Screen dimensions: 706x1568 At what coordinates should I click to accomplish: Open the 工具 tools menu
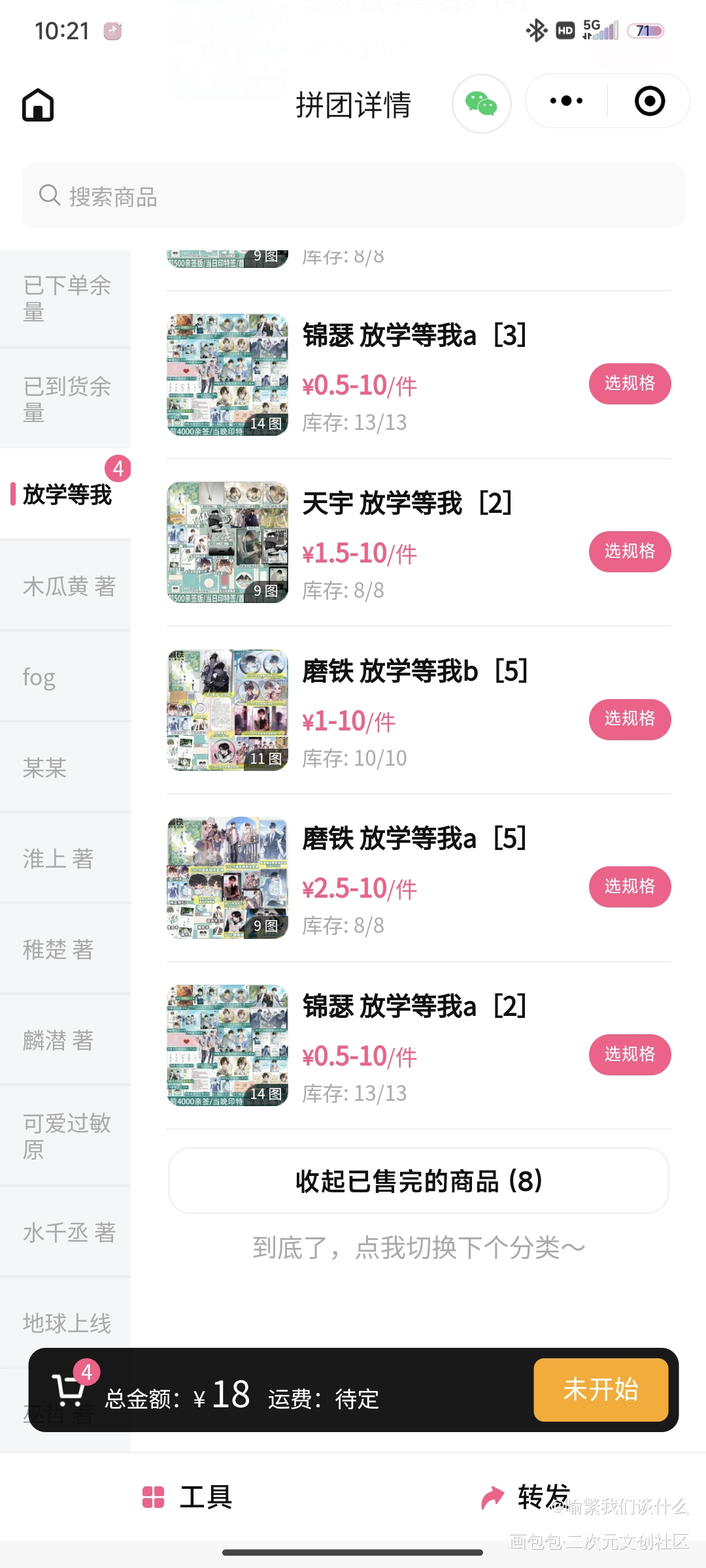pyautogui.click(x=188, y=1497)
